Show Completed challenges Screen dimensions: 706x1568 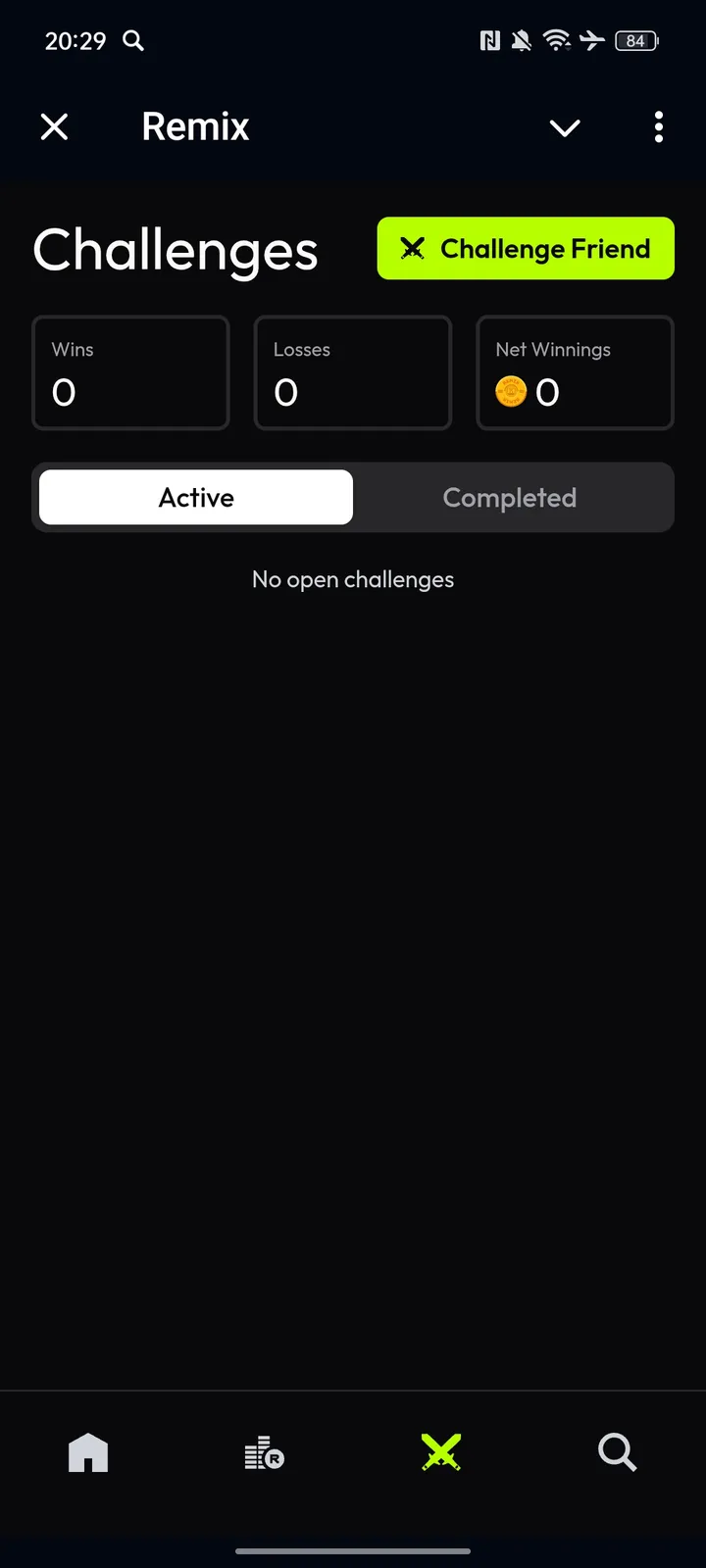pyautogui.click(x=509, y=498)
